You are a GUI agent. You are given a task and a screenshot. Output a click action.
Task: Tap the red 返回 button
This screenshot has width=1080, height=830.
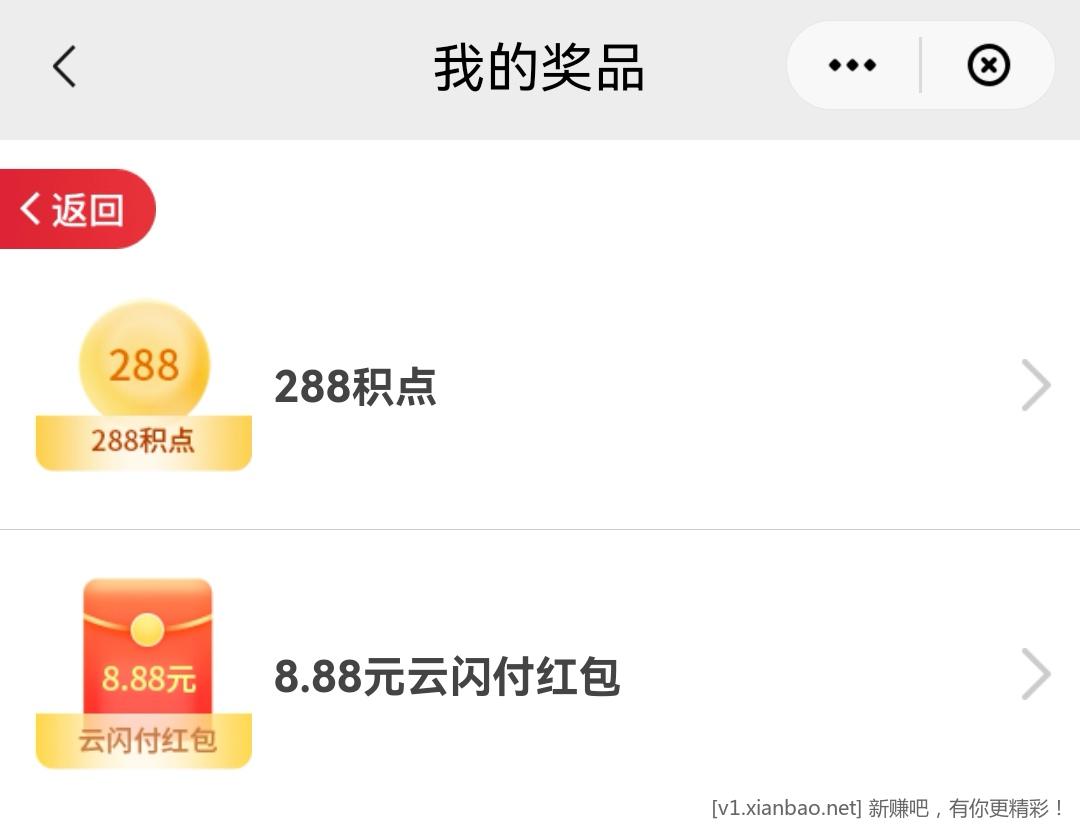[x=76, y=209]
